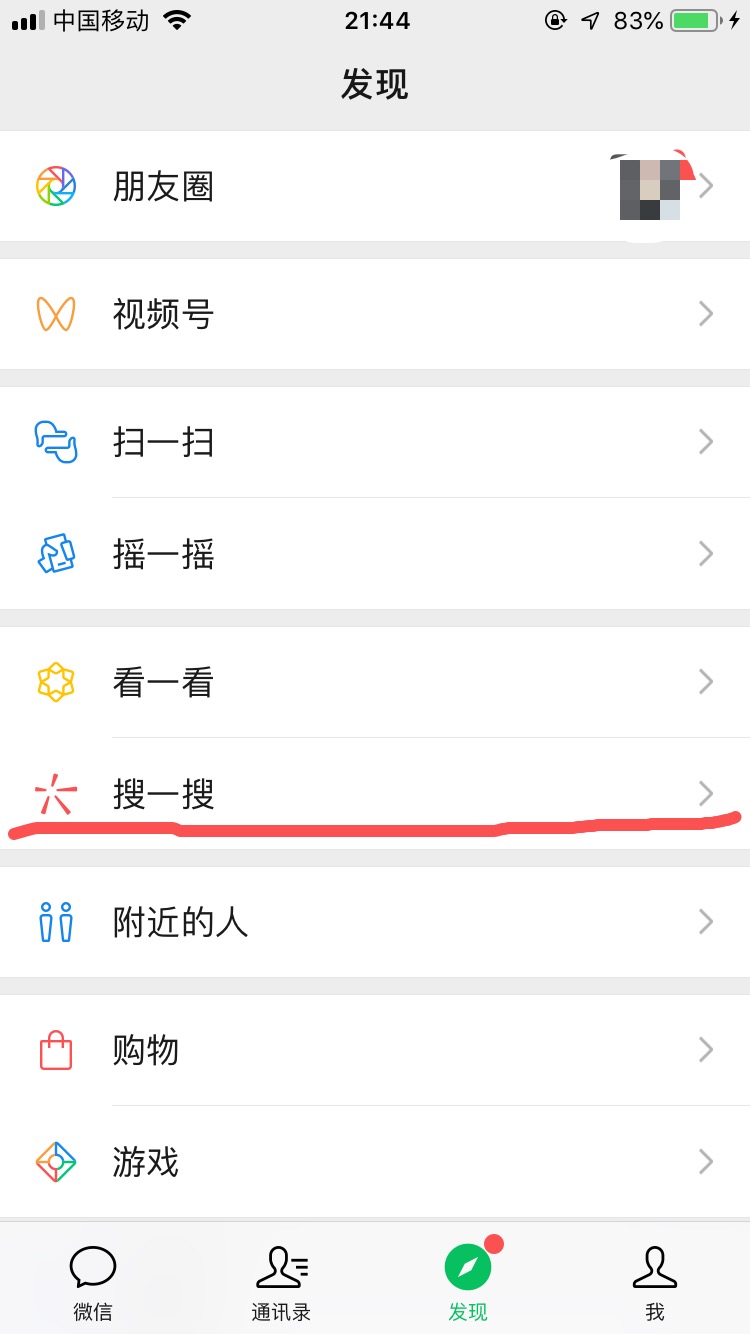
Task: Tap the chat bubble icon for 微信
Action: 93,1266
